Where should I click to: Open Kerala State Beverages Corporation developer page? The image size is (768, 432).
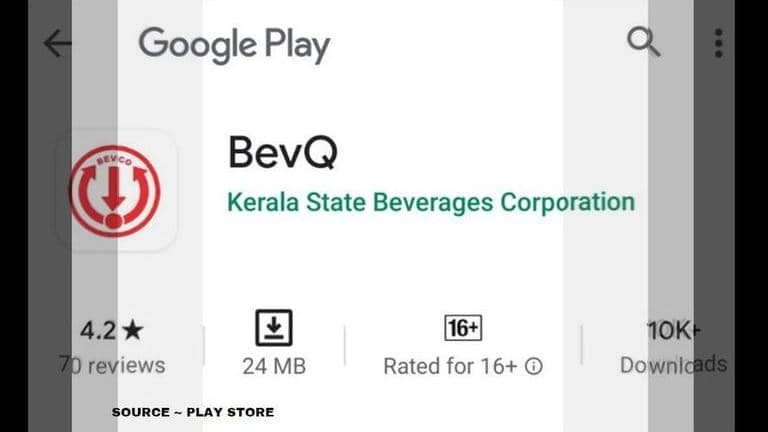click(430, 202)
